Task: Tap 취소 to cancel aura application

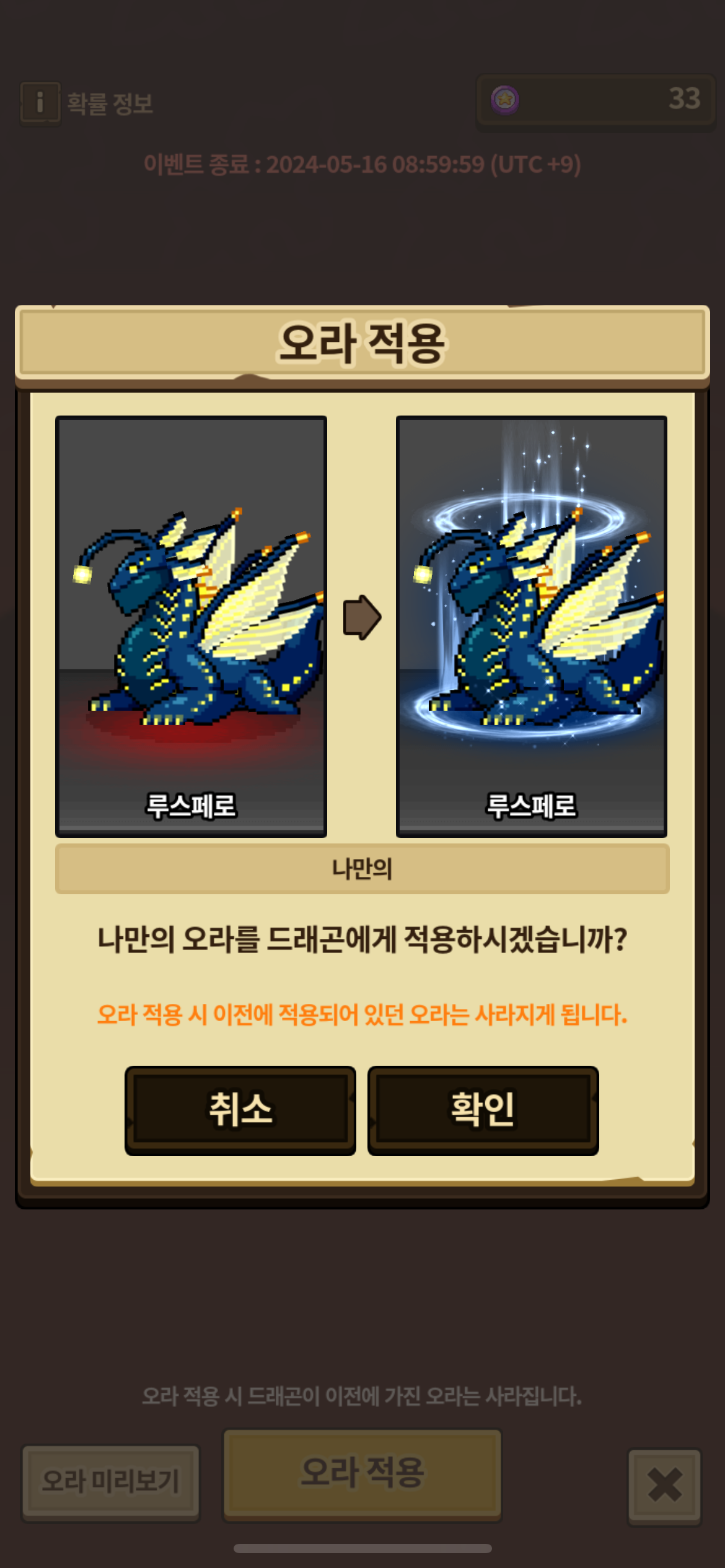Action: tap(240, 1110)
